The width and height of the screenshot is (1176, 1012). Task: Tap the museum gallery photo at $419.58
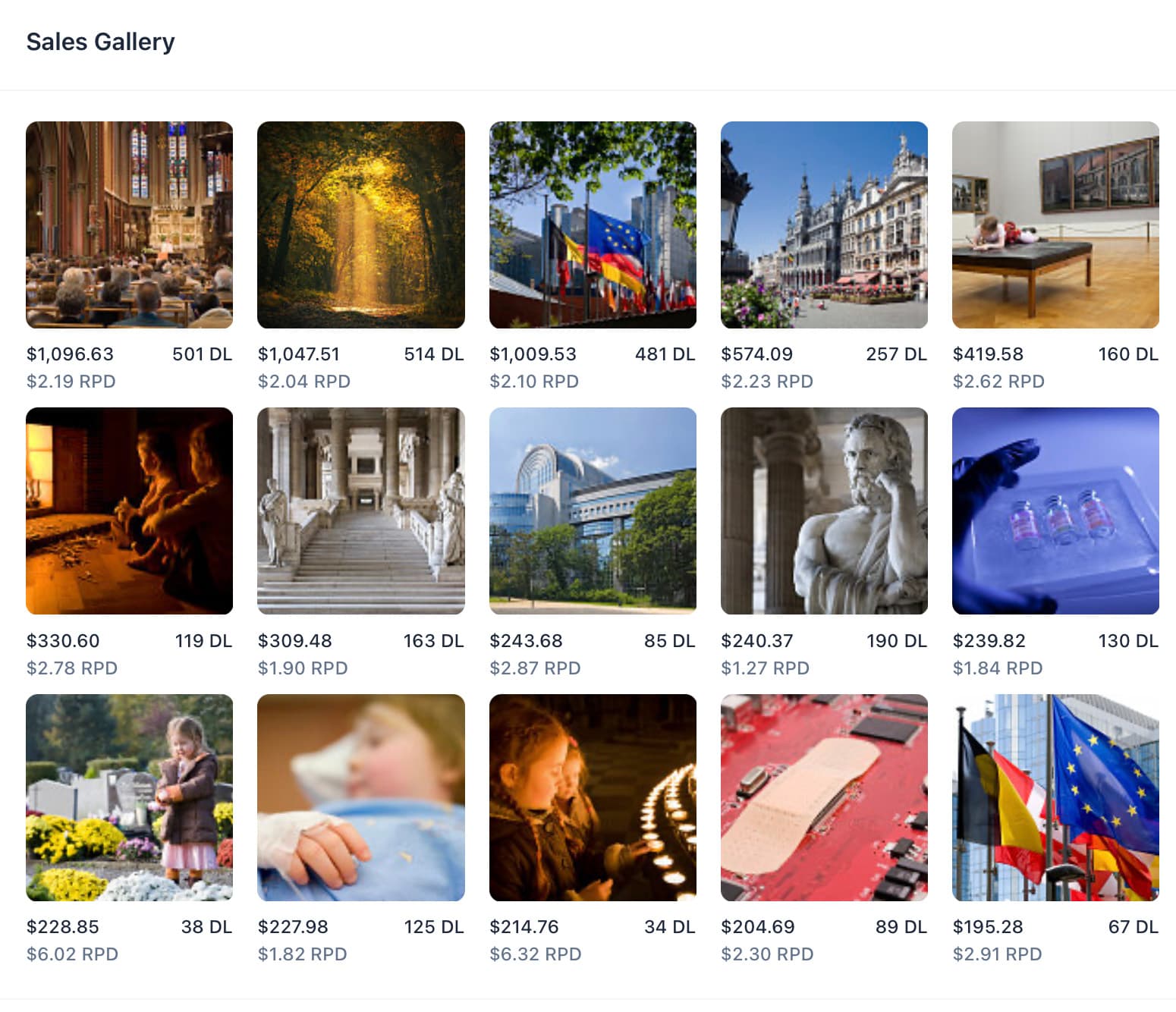point(1055,225)
